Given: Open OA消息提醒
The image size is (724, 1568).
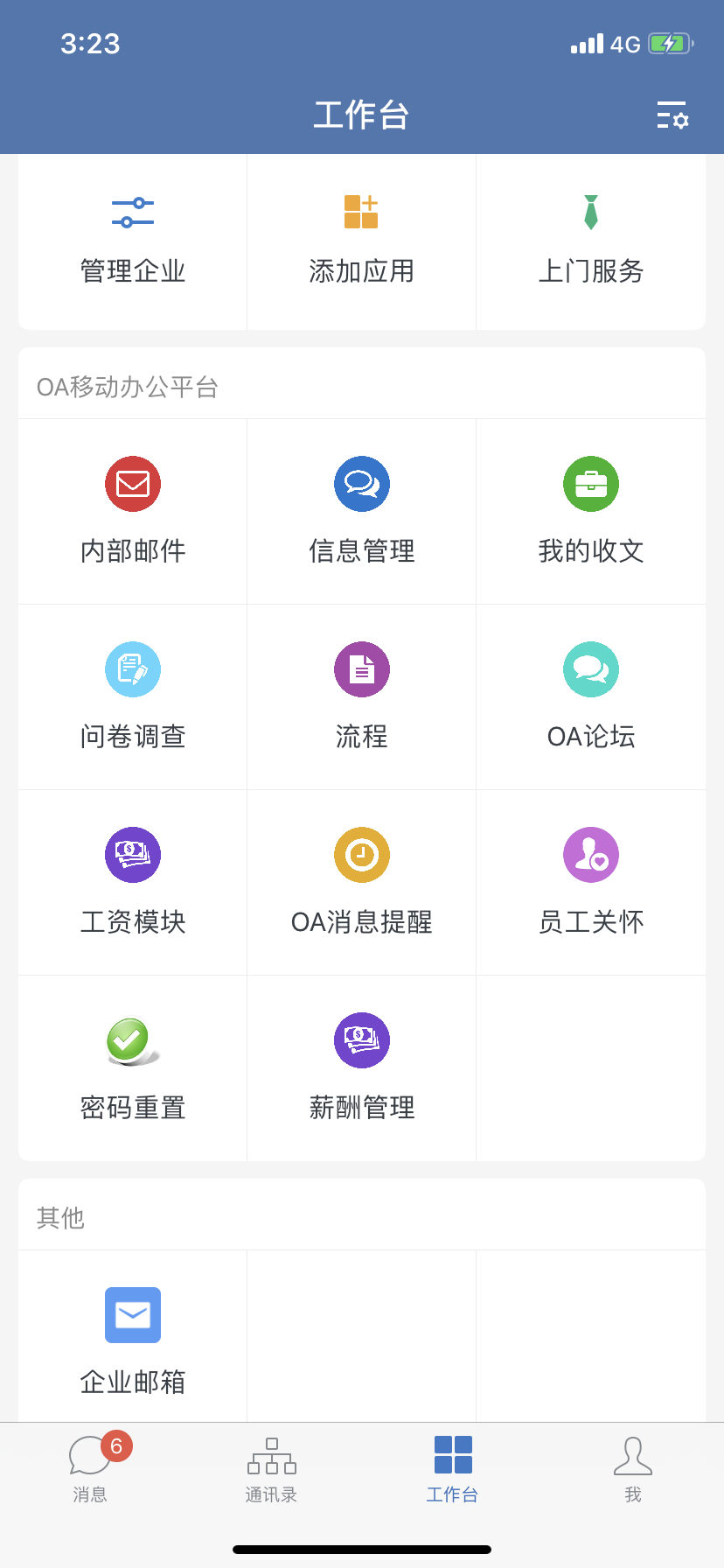Looking at the screenshot, I should click(x=362, y=883).
